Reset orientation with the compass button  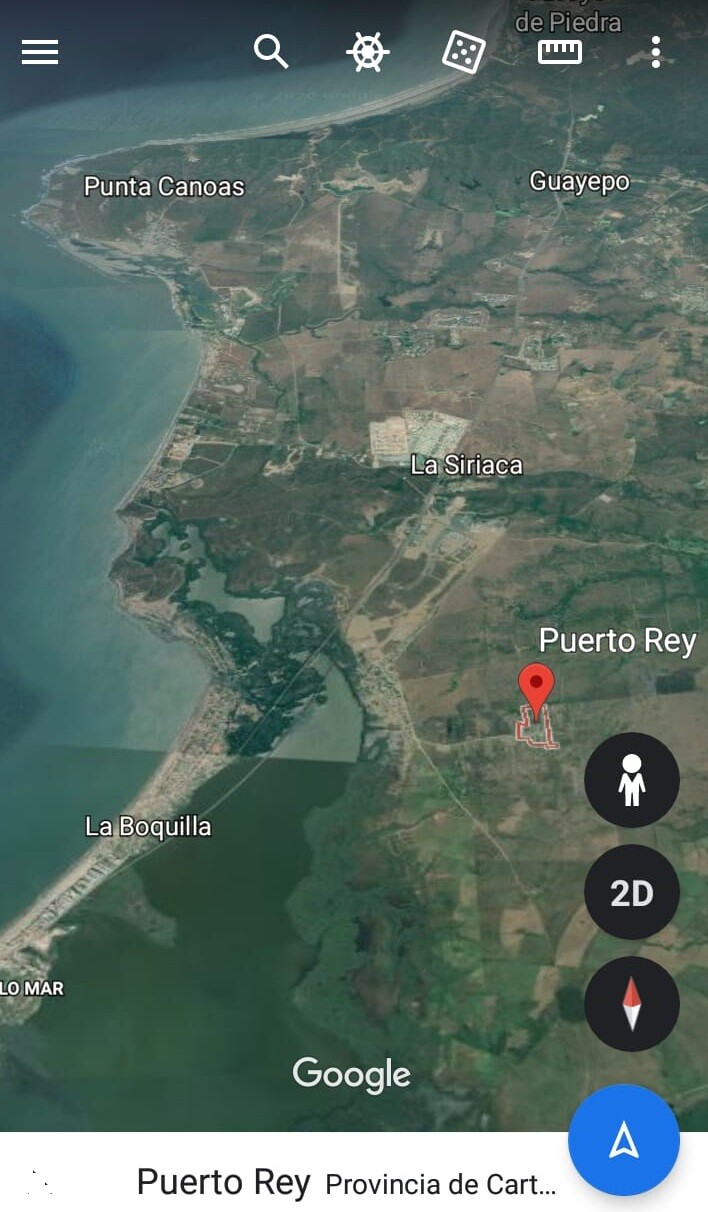(x=631, y=1003)
